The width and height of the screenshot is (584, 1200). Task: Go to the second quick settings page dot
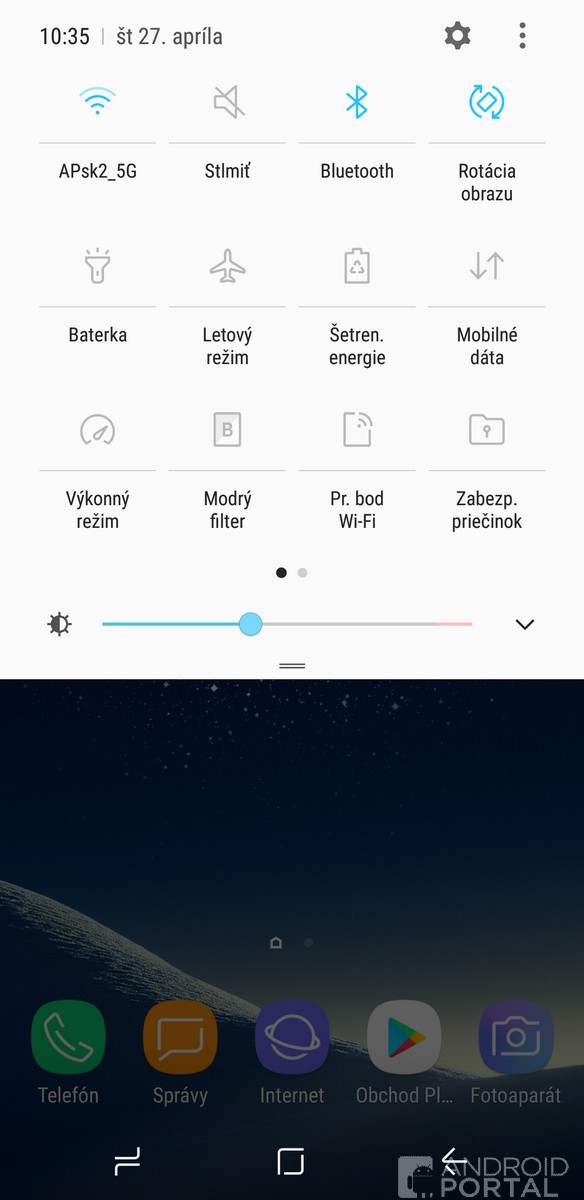click(x=303, y=573)
